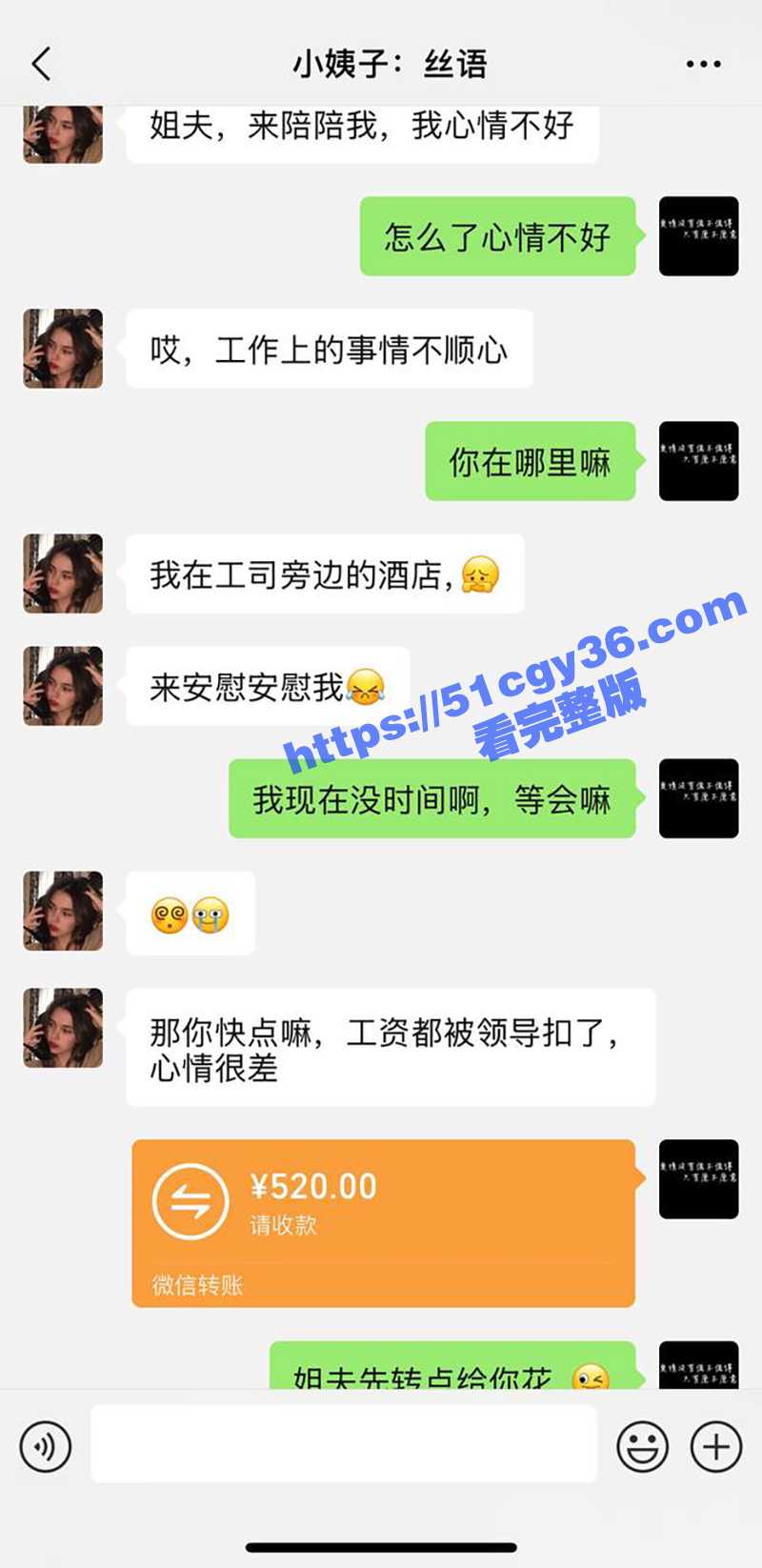The height and width of the screenshot is (1568, 762).
Task: Tap the avatar beside "来安慰安慰我"
Action: [x=63, y=686]
